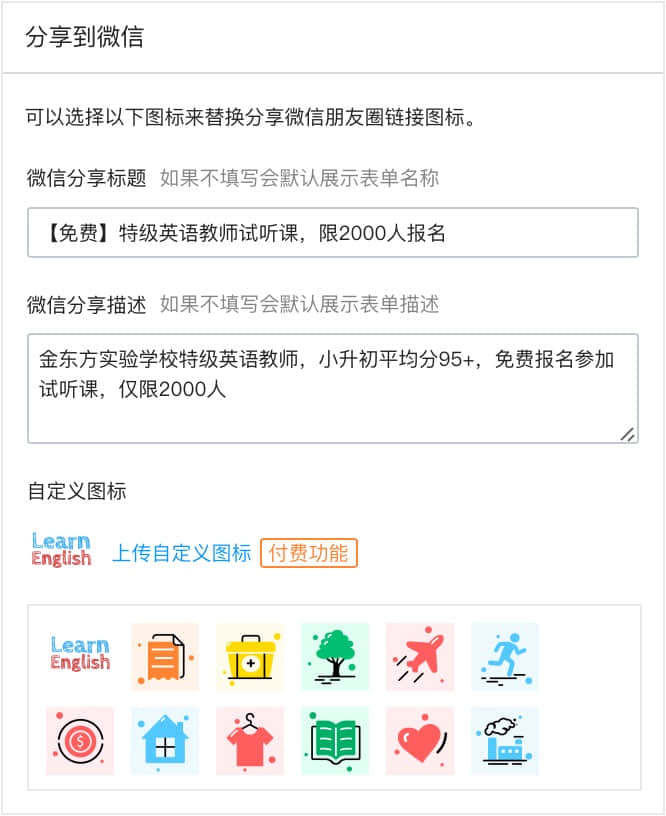The width and height of the screenshot is (666, 816).
Task: Choose the red airplane icon
Action: (x=420, y=656)
